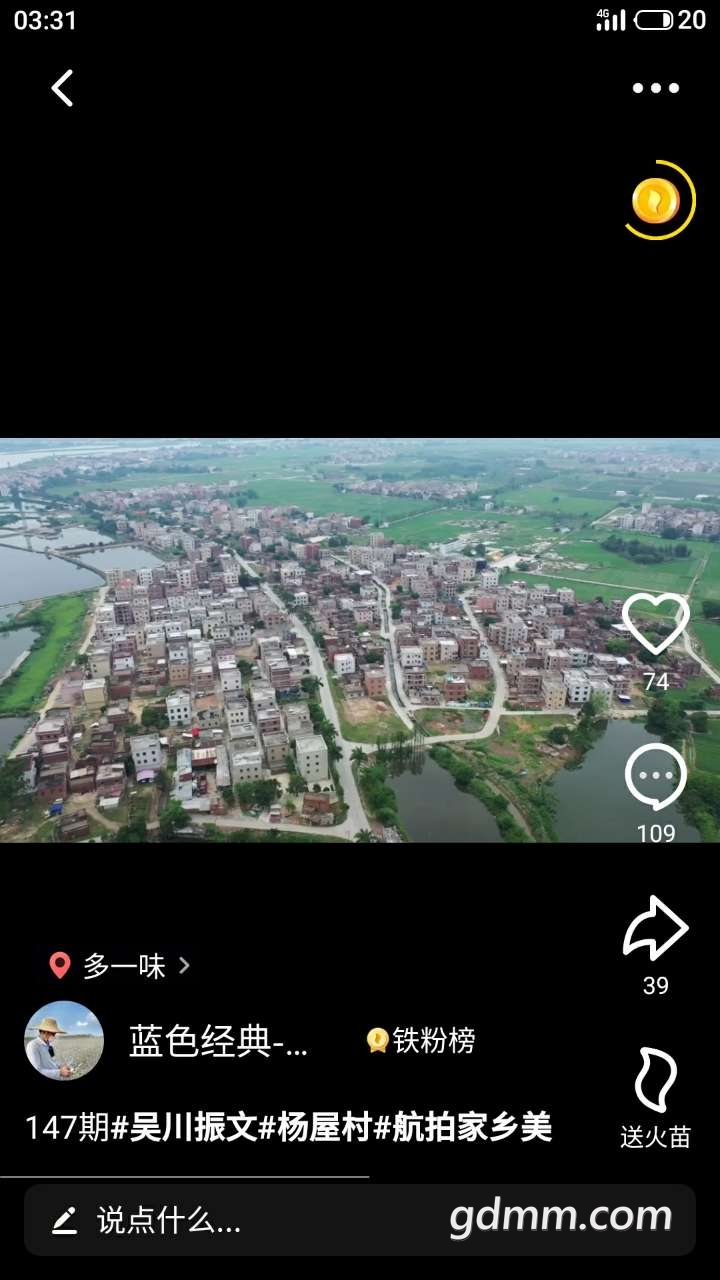Open 蓝色经典 username profile
Screen dimensions: 720x1280
[x=218, y=1042]
